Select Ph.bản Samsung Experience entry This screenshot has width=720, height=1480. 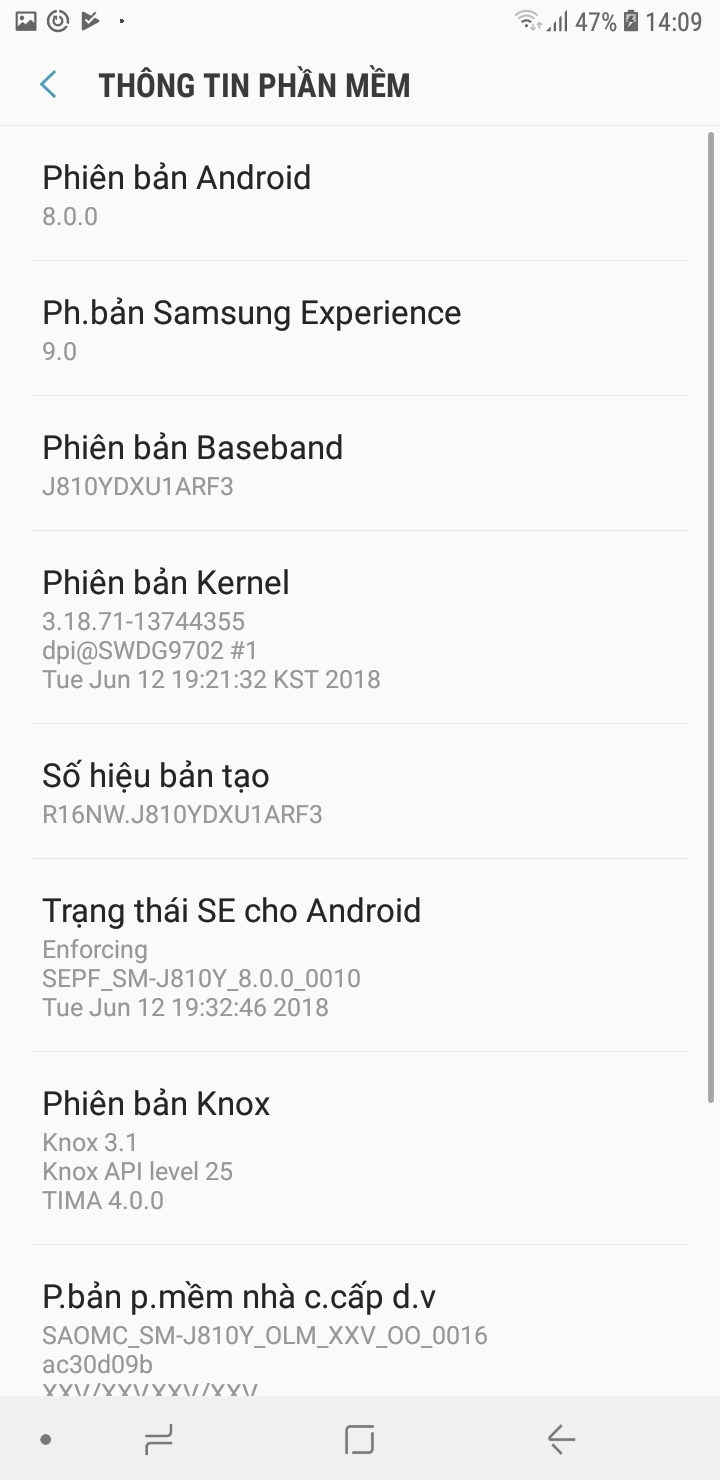(x=360, y=328)
